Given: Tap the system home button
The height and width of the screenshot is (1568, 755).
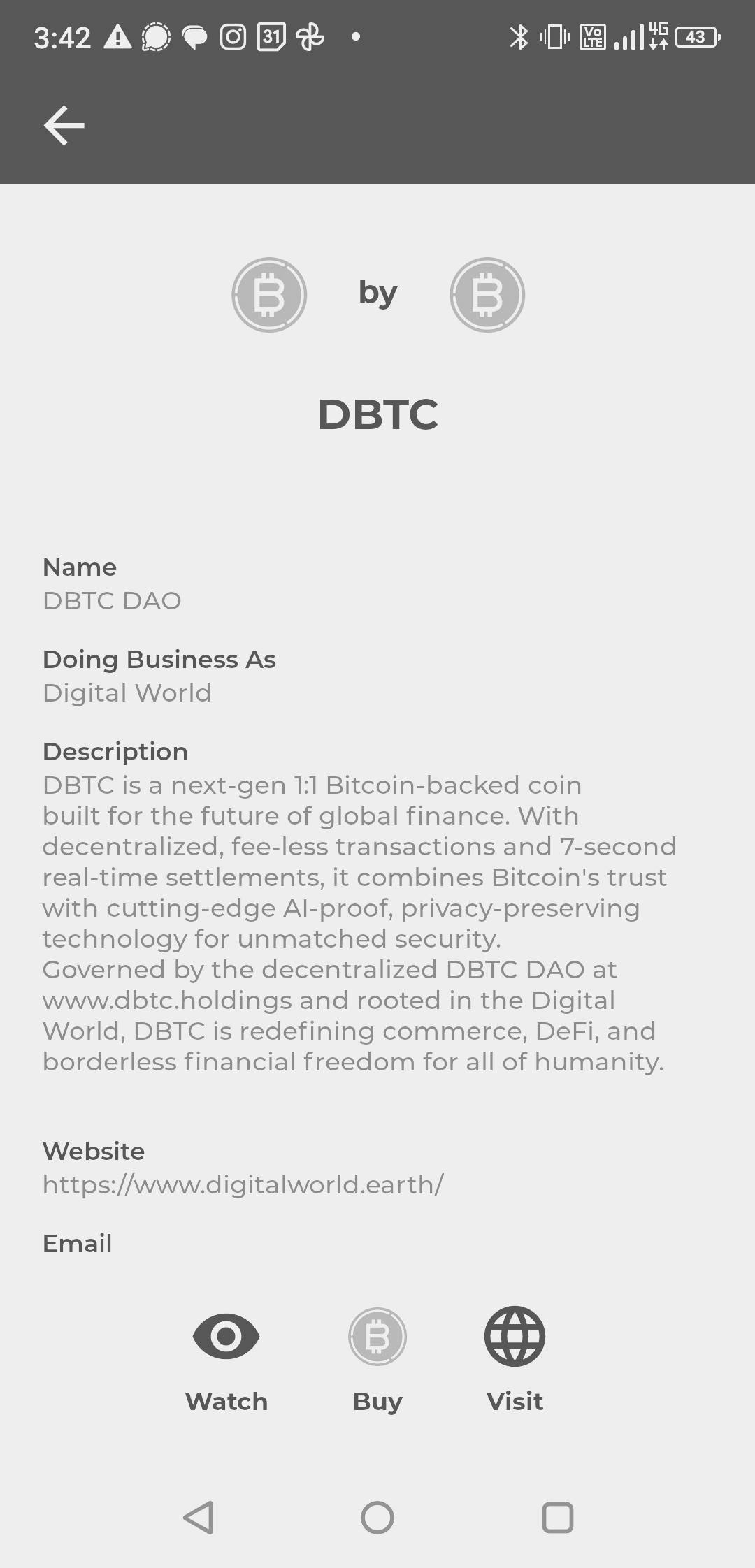Looking at the screenshot, I should [x=377, y=1518].
